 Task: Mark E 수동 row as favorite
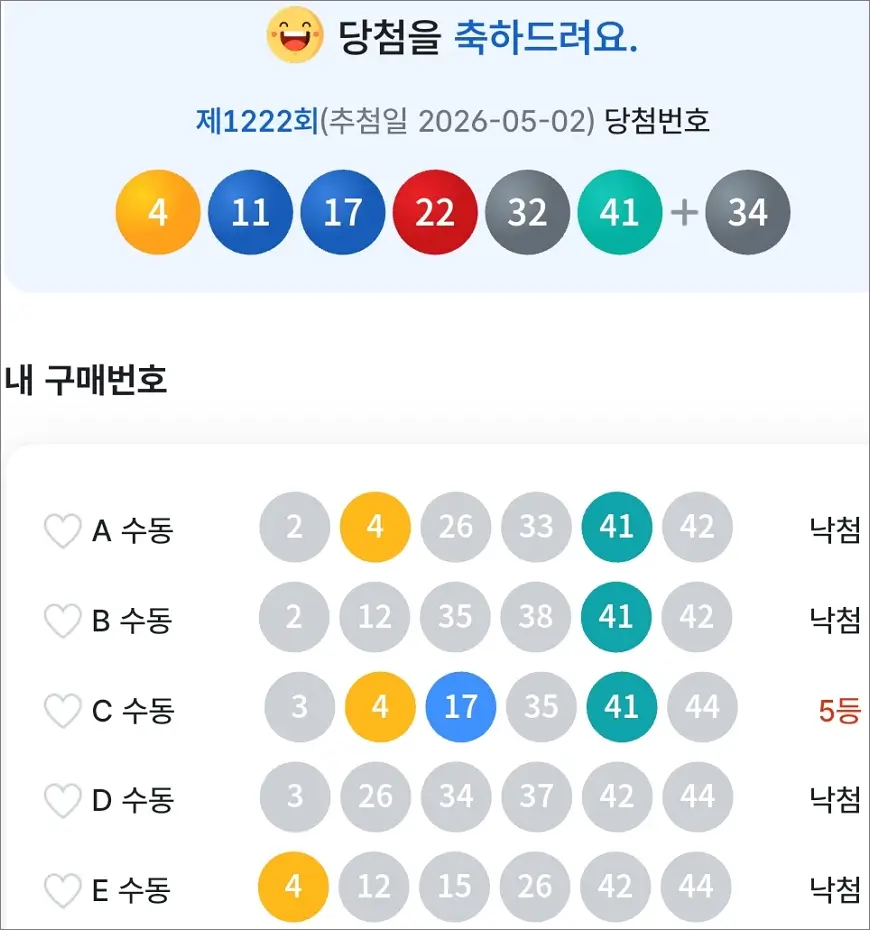point(62,890)
